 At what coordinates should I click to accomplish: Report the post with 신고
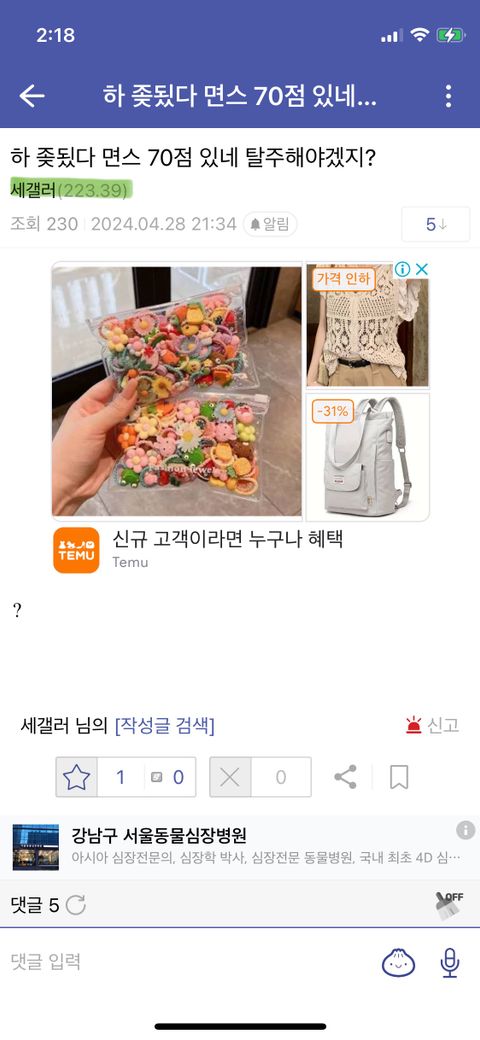432,726
